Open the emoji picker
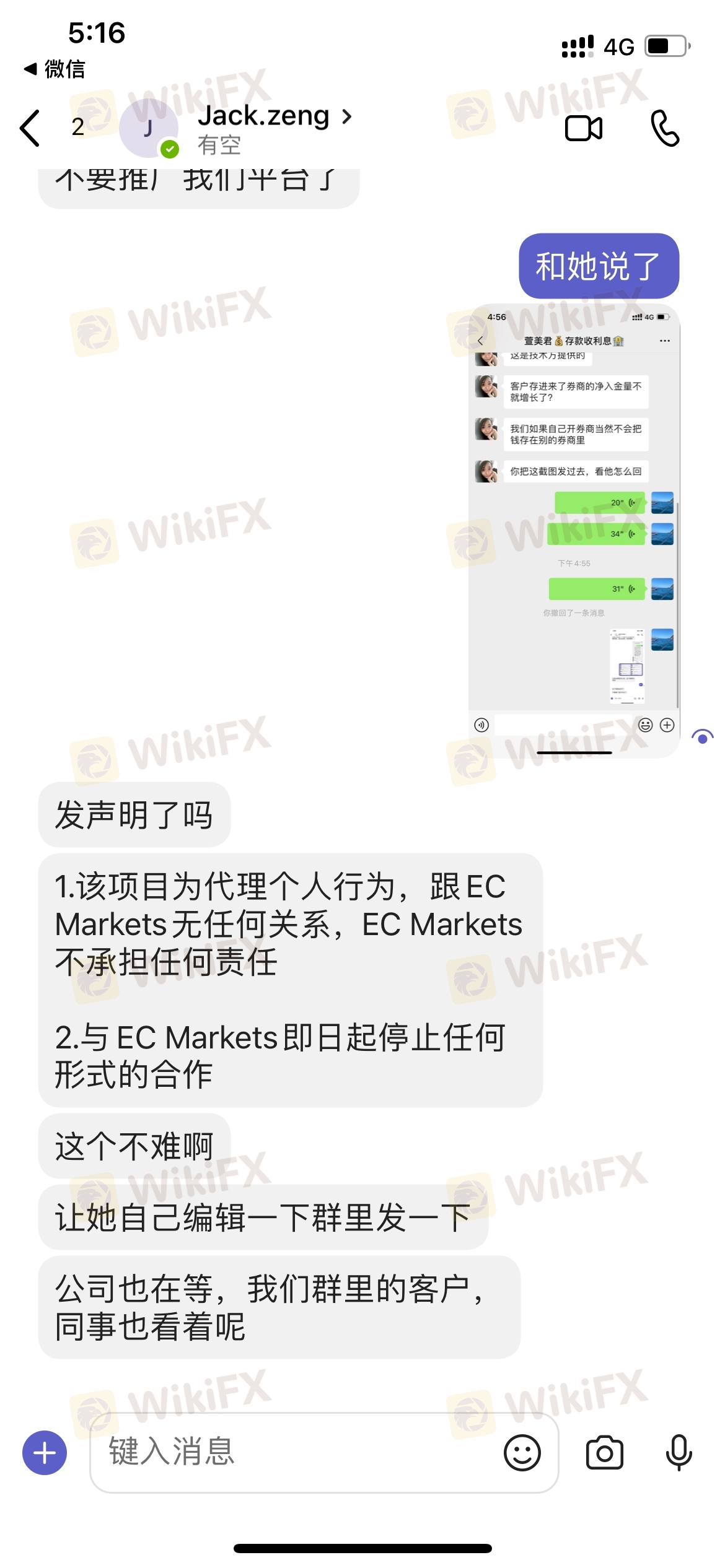Screen dimensions: 725x1568 [x=522, y=1452]
